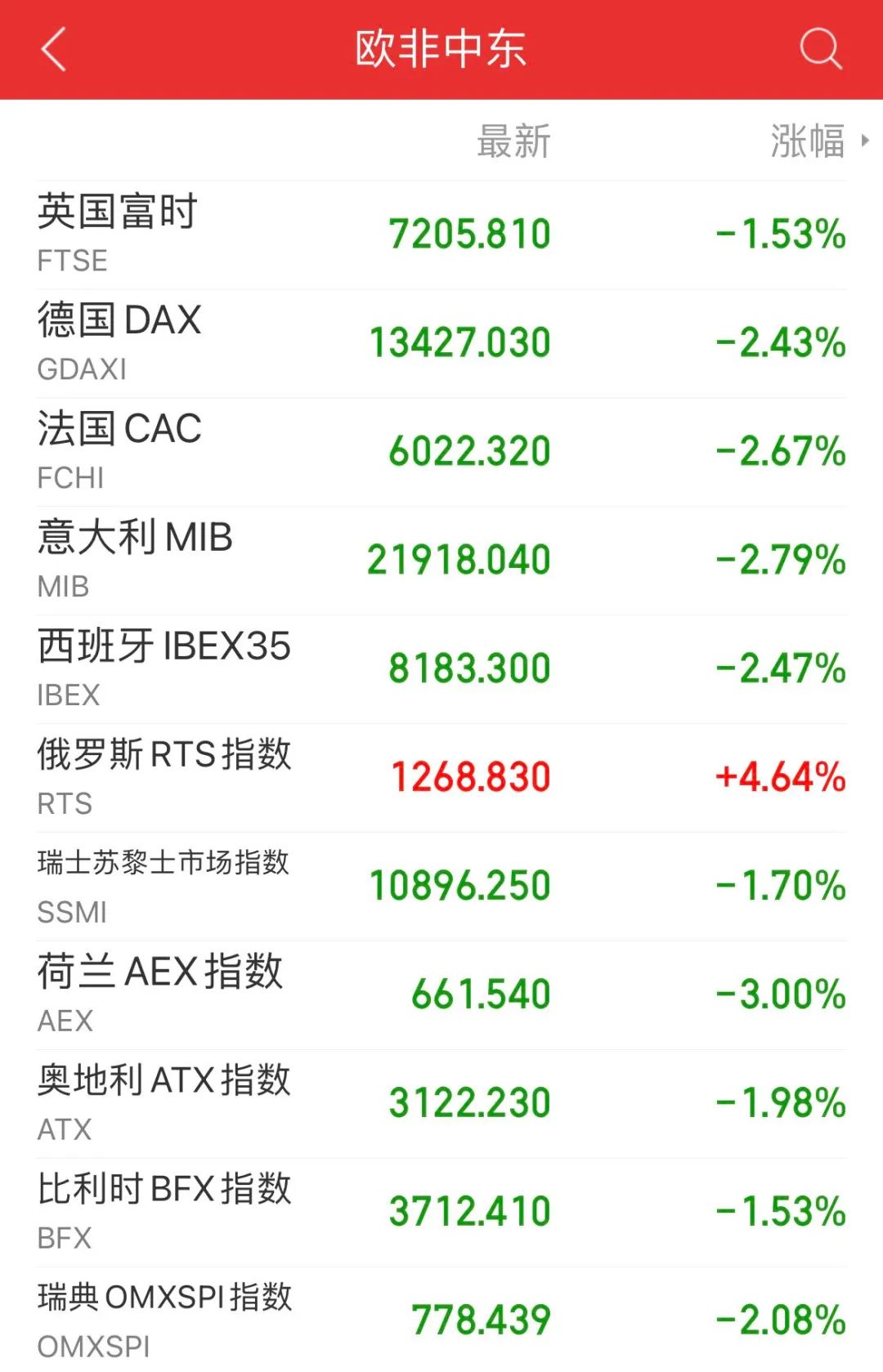Select the 欧非中东 title tab

[x=441, y=49]
